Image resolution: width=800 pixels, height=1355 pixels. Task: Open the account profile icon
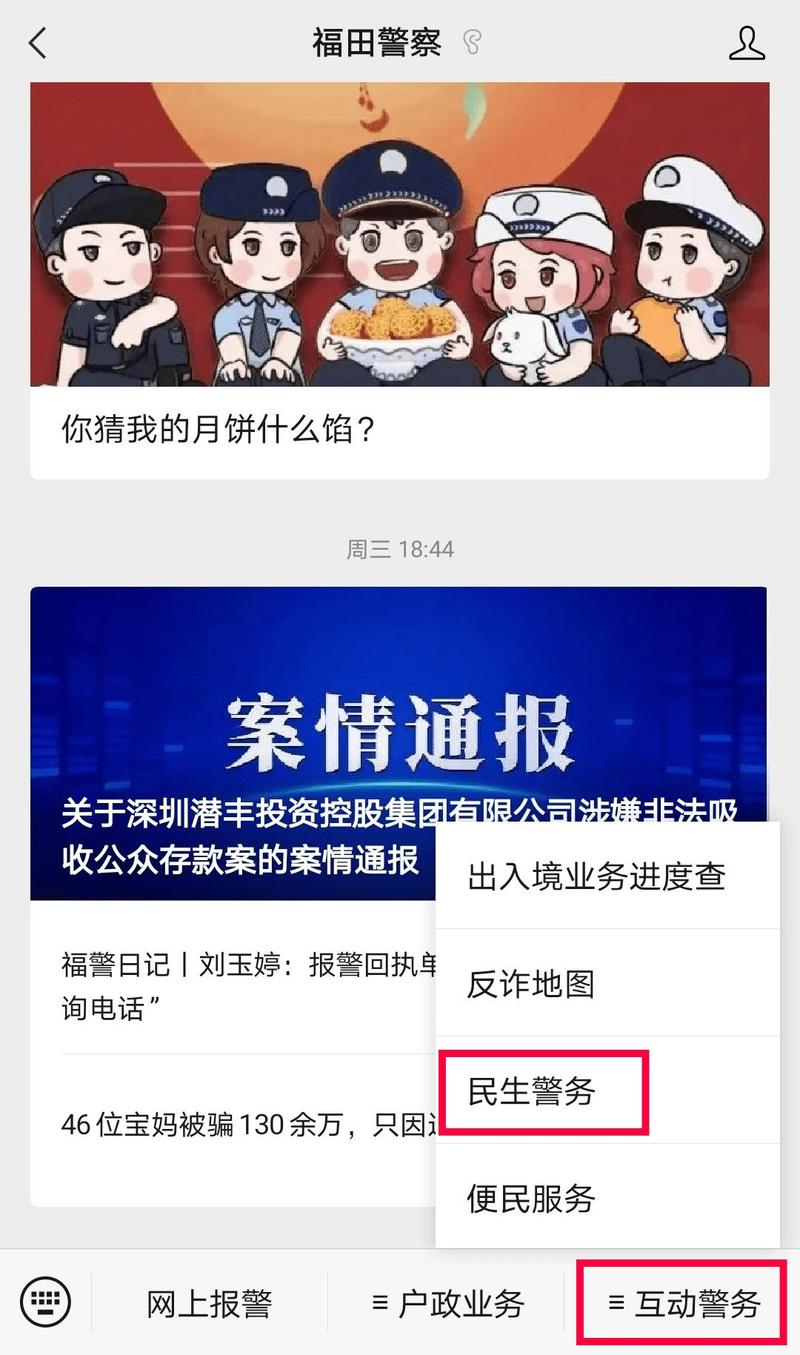(x=746, y=43)
